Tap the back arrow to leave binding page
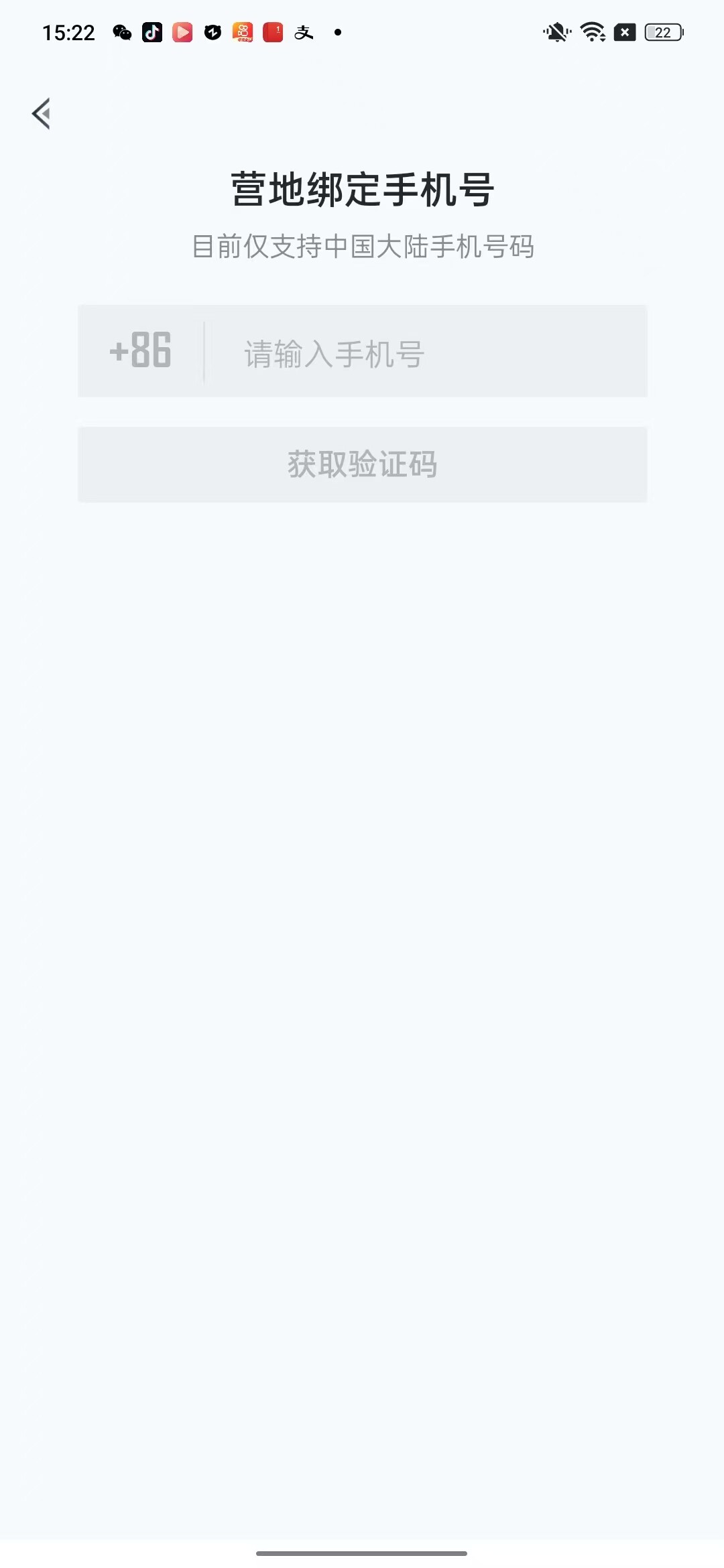The image size is (724, 1568). coord(42,113)
